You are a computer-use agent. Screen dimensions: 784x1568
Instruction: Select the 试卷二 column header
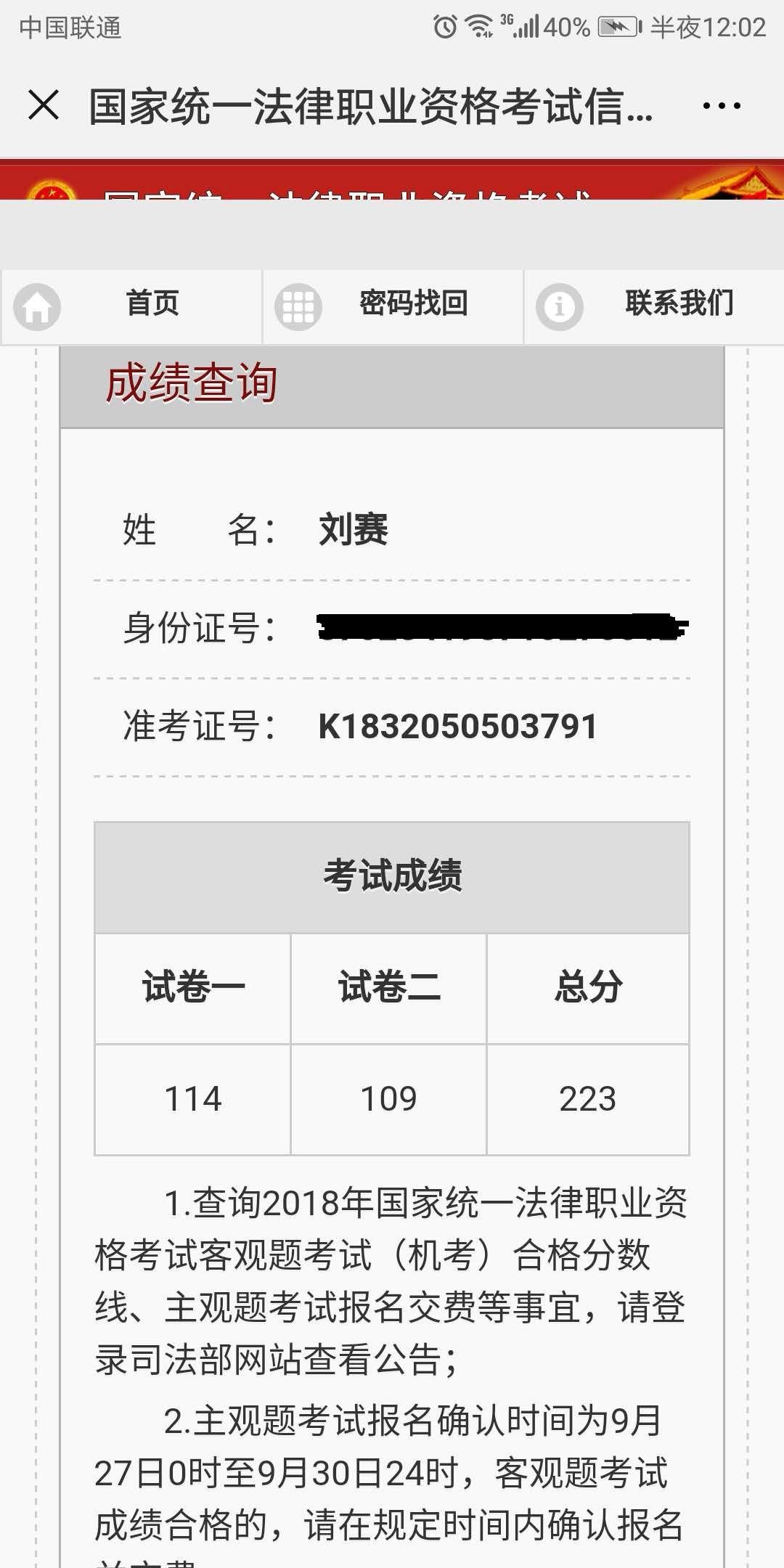coord(388,985)
